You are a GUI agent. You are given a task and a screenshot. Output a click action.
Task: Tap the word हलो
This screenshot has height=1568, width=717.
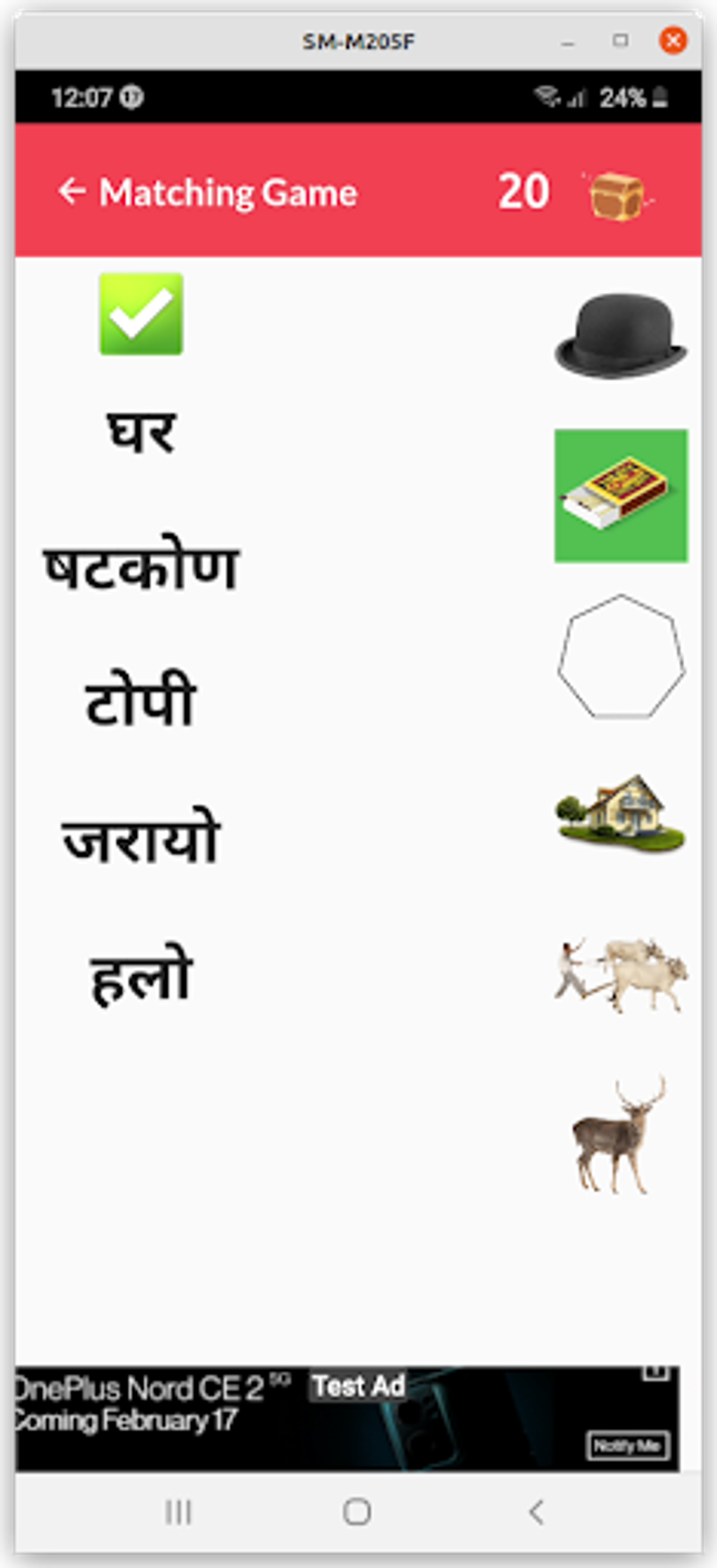tap(141, 974)
